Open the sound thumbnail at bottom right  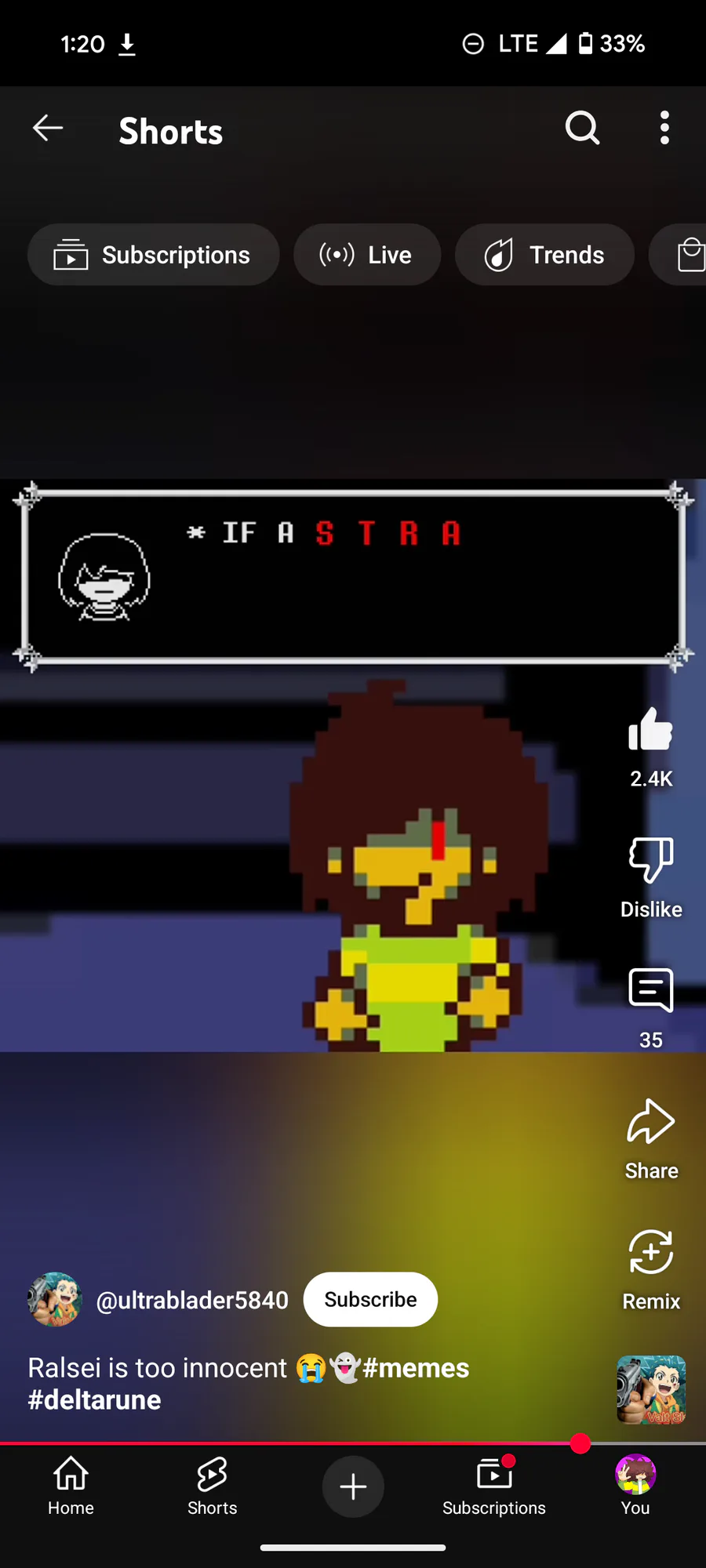650,1389
